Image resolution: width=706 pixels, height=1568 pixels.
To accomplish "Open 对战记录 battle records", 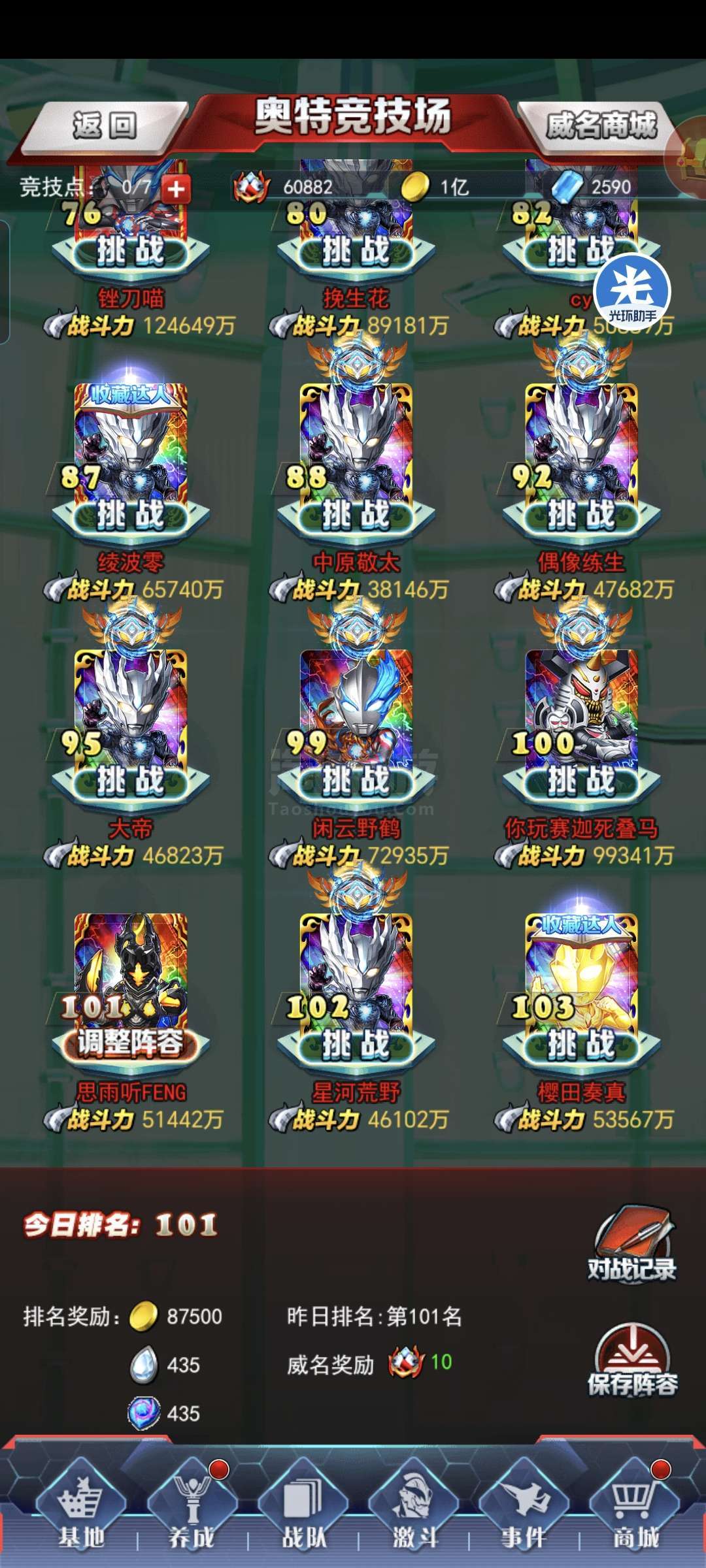I will coord(631,1245).
